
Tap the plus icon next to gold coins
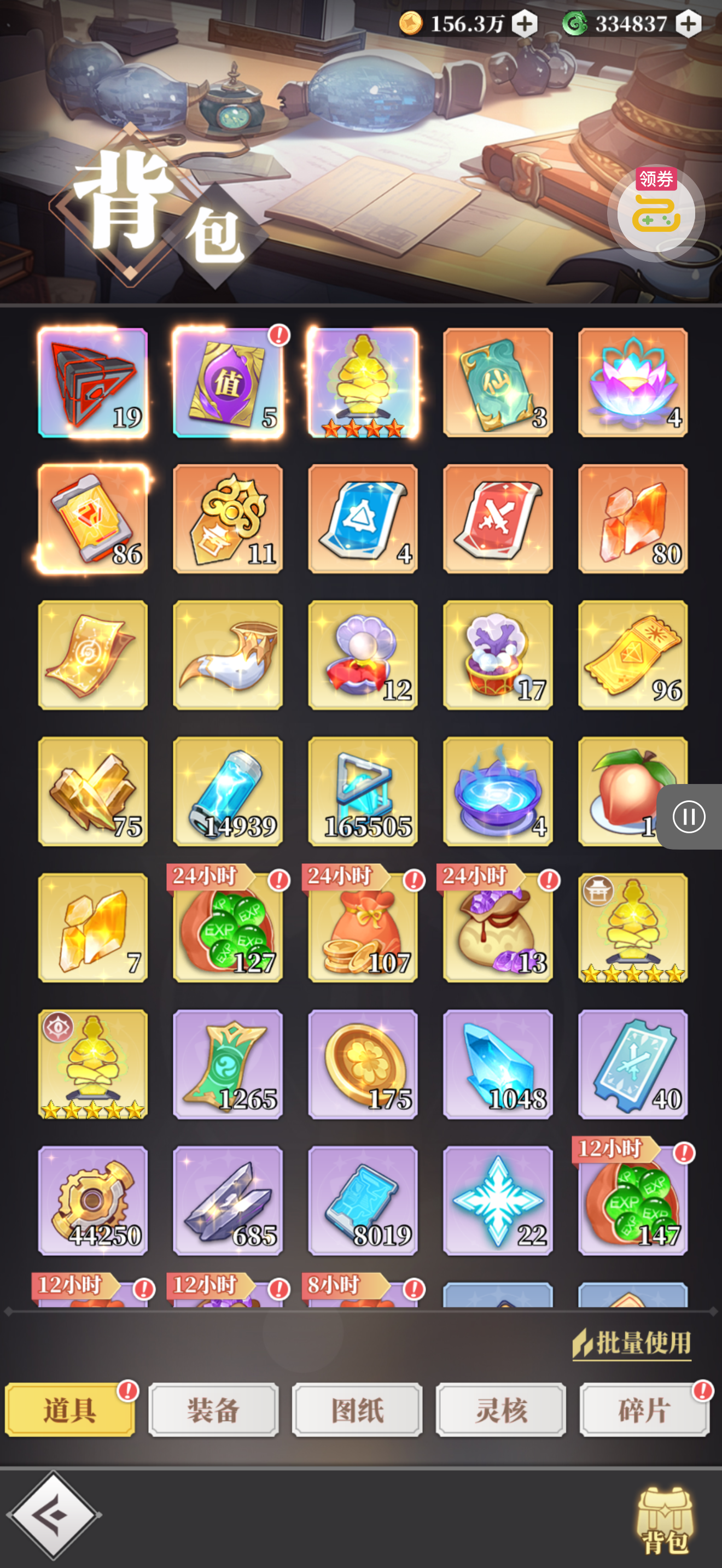524,25
